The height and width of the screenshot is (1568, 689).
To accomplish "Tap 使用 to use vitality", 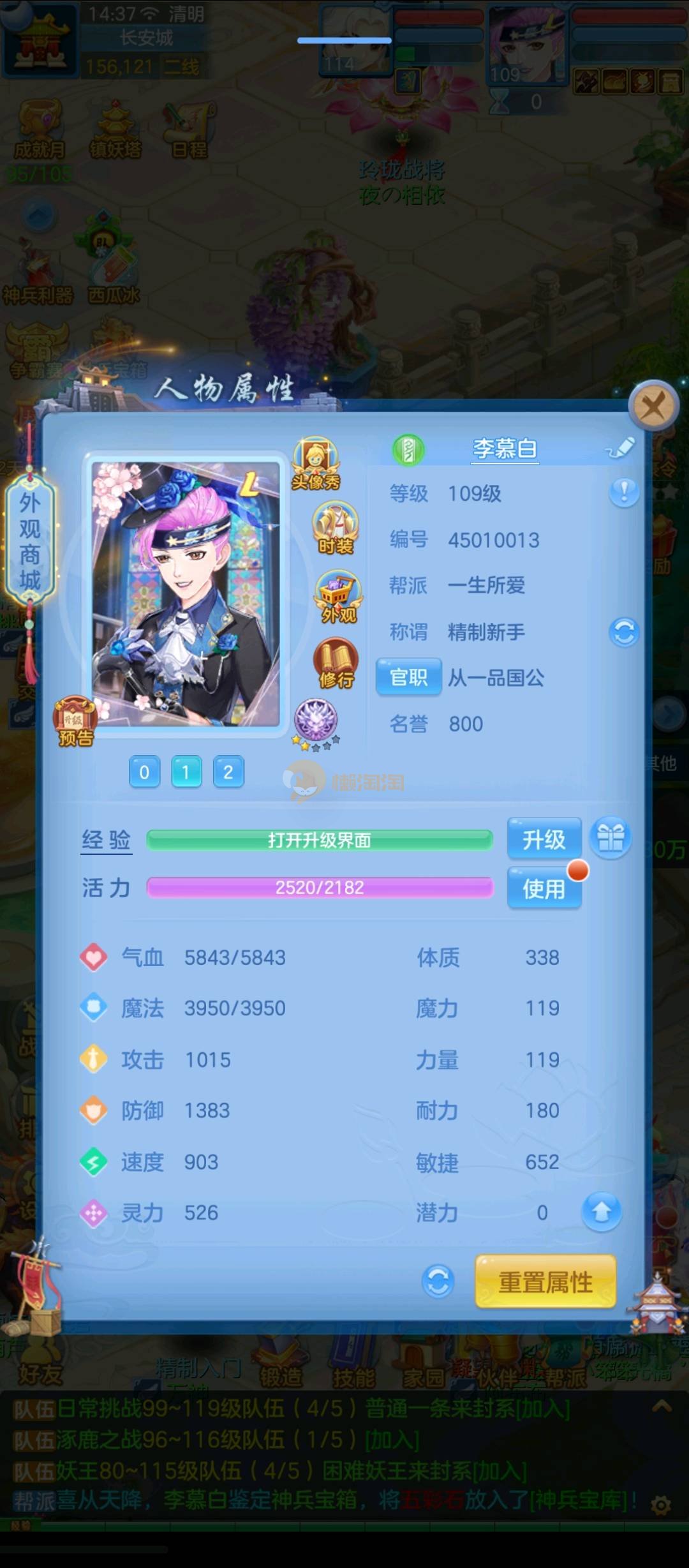I will pos(544,888).
